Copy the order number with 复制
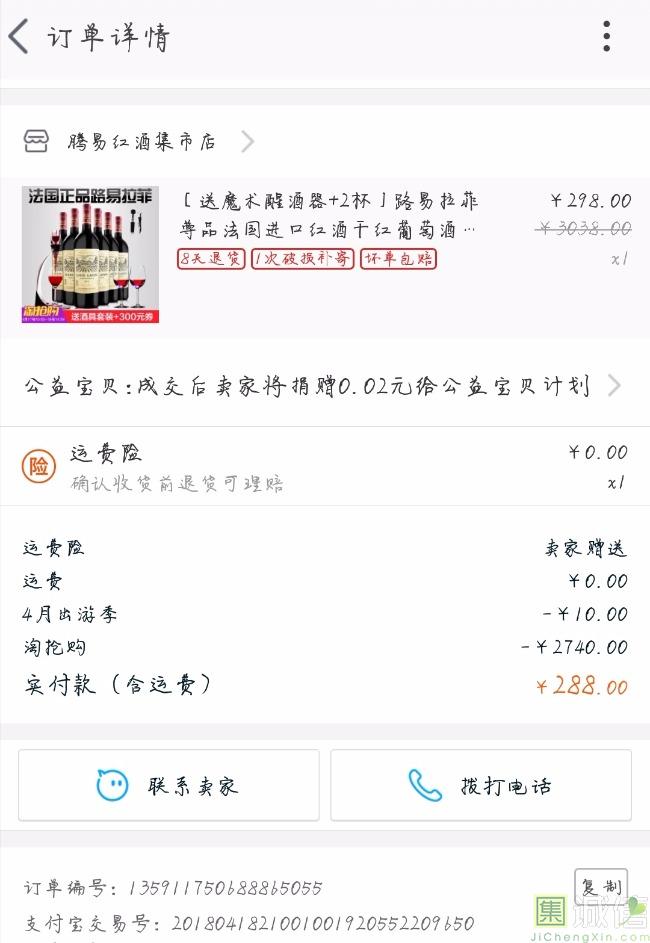650x943 pixels. (x=600, y=886)
